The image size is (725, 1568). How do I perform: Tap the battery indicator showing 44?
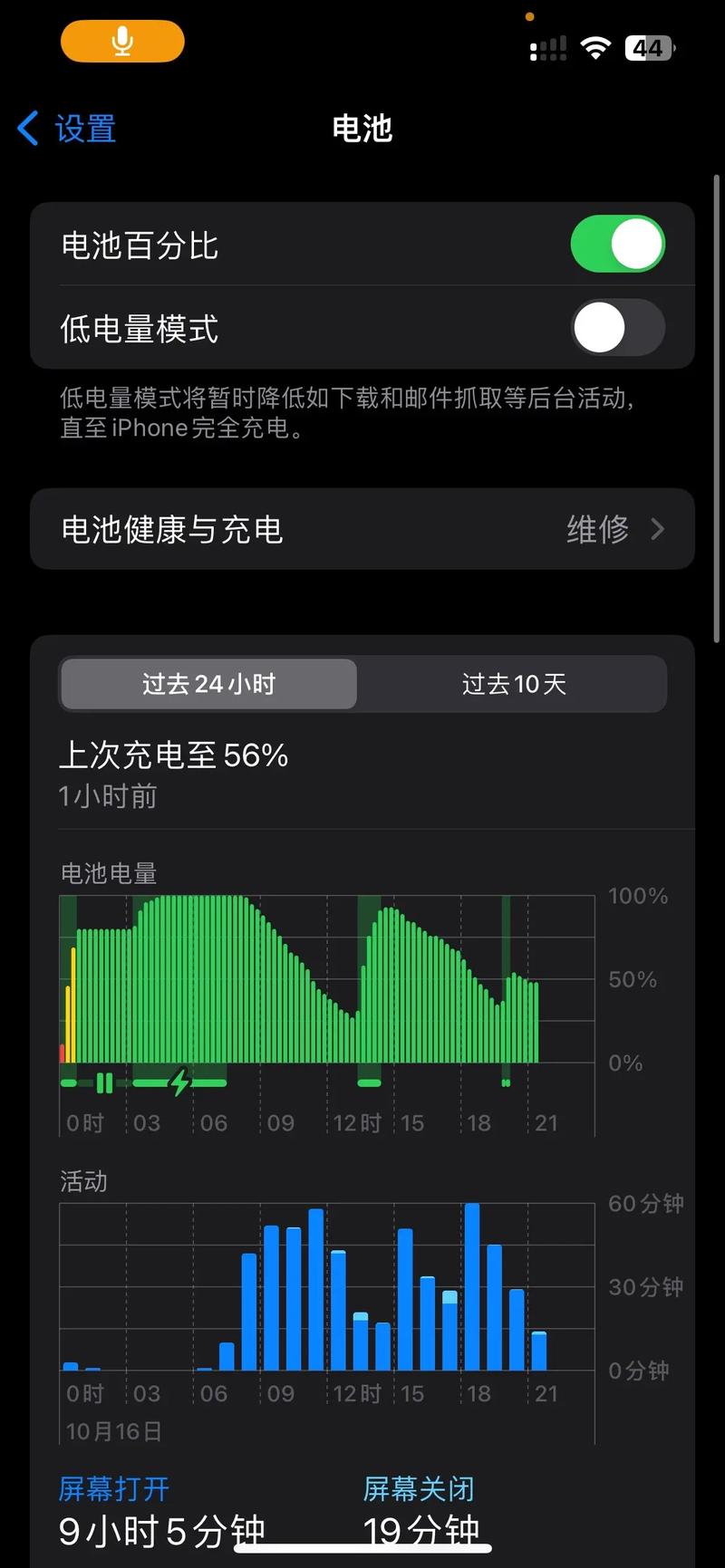647,49
